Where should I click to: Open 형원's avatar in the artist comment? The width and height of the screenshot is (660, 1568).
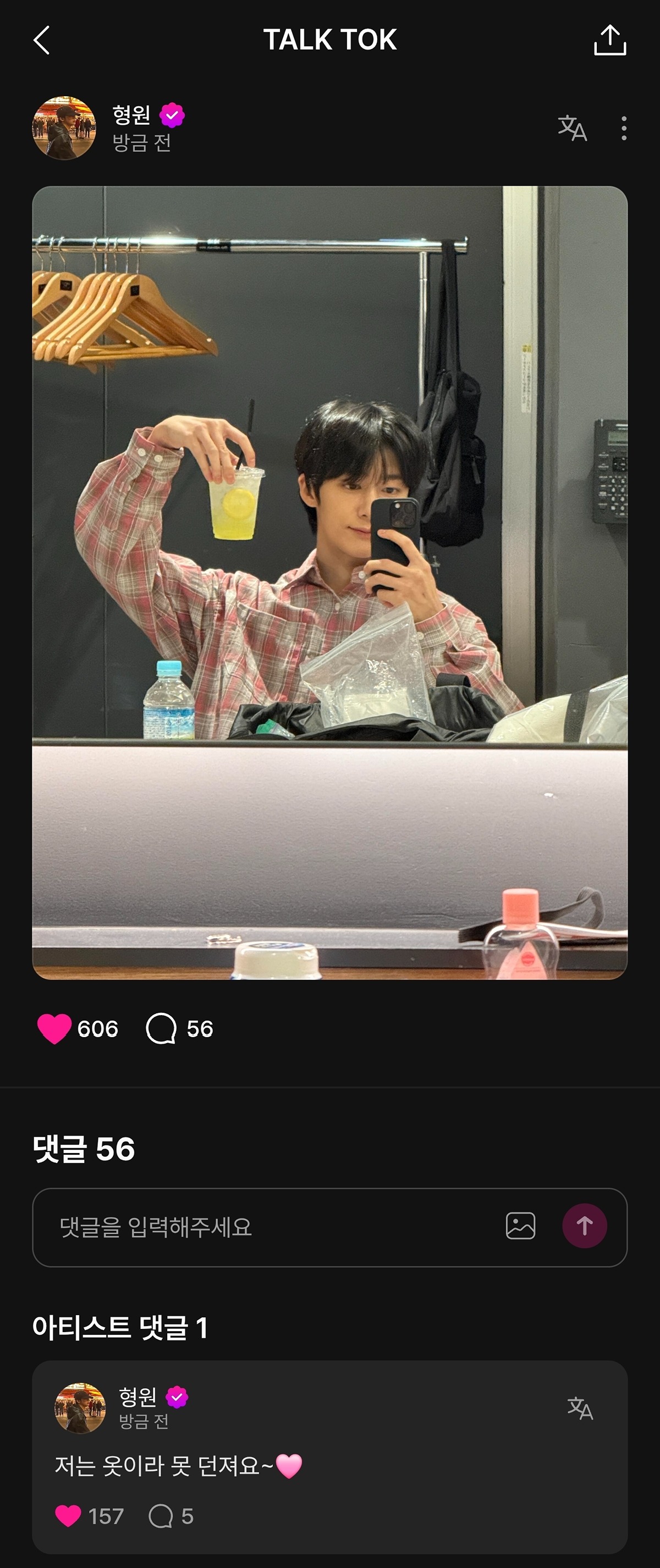[80, 1408]
